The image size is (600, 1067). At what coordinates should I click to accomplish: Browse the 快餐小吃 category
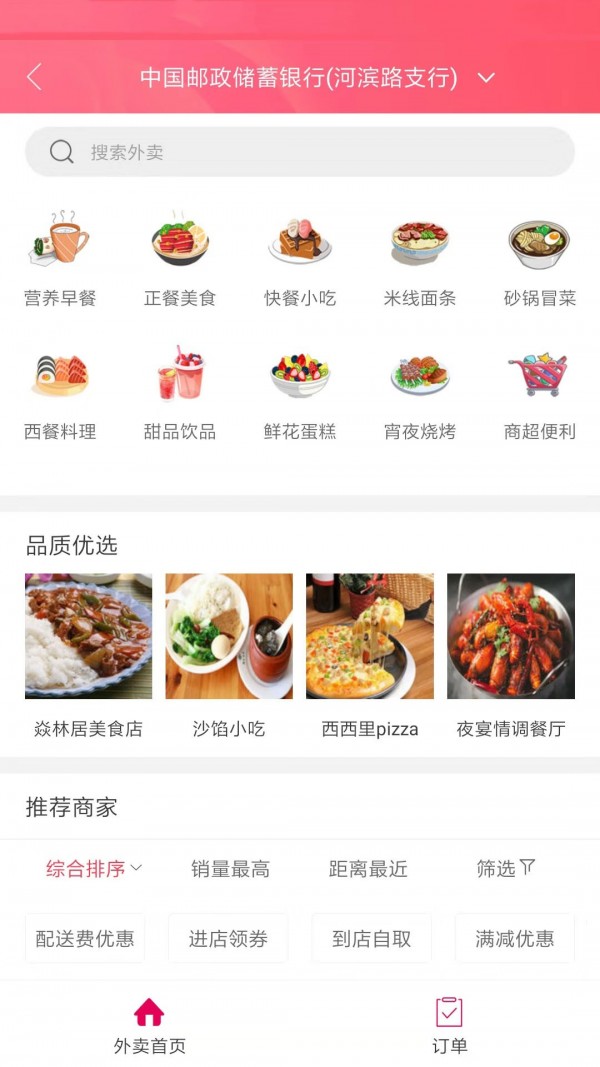[x=300, y=258]
